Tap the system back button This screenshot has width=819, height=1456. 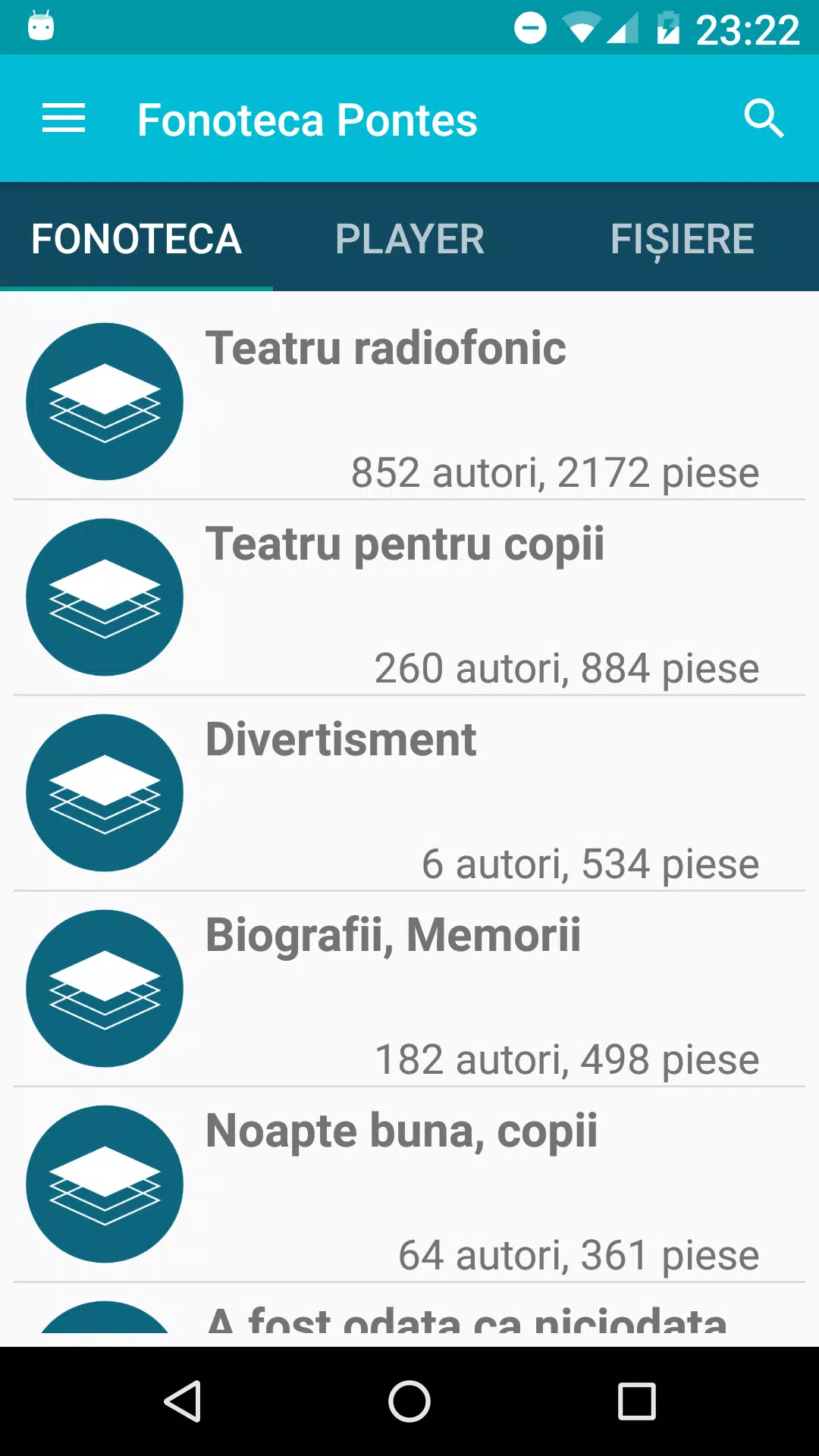182,1401
